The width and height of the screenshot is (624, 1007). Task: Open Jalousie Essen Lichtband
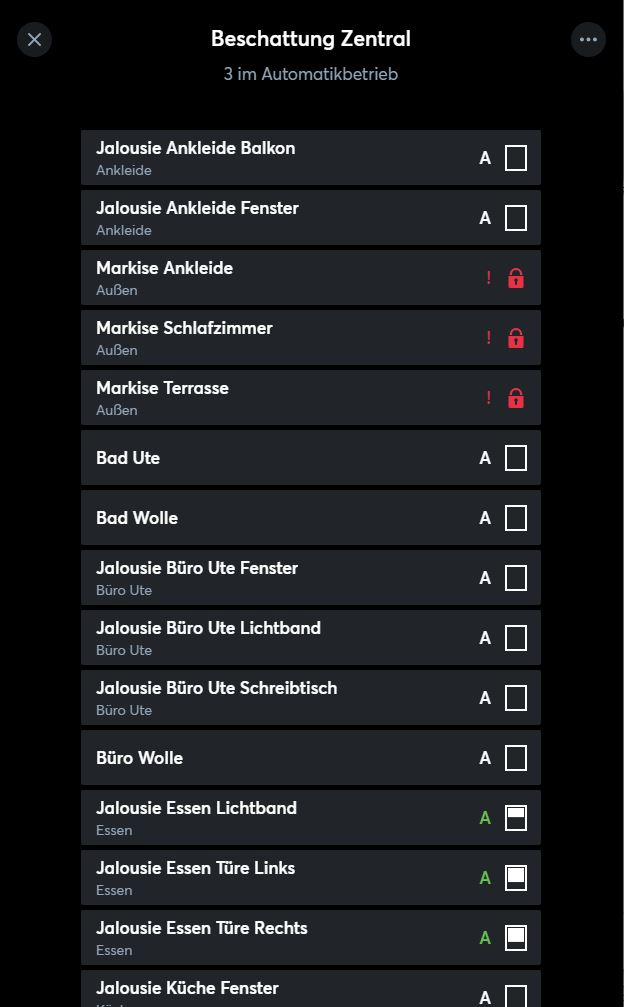point(311,818)
